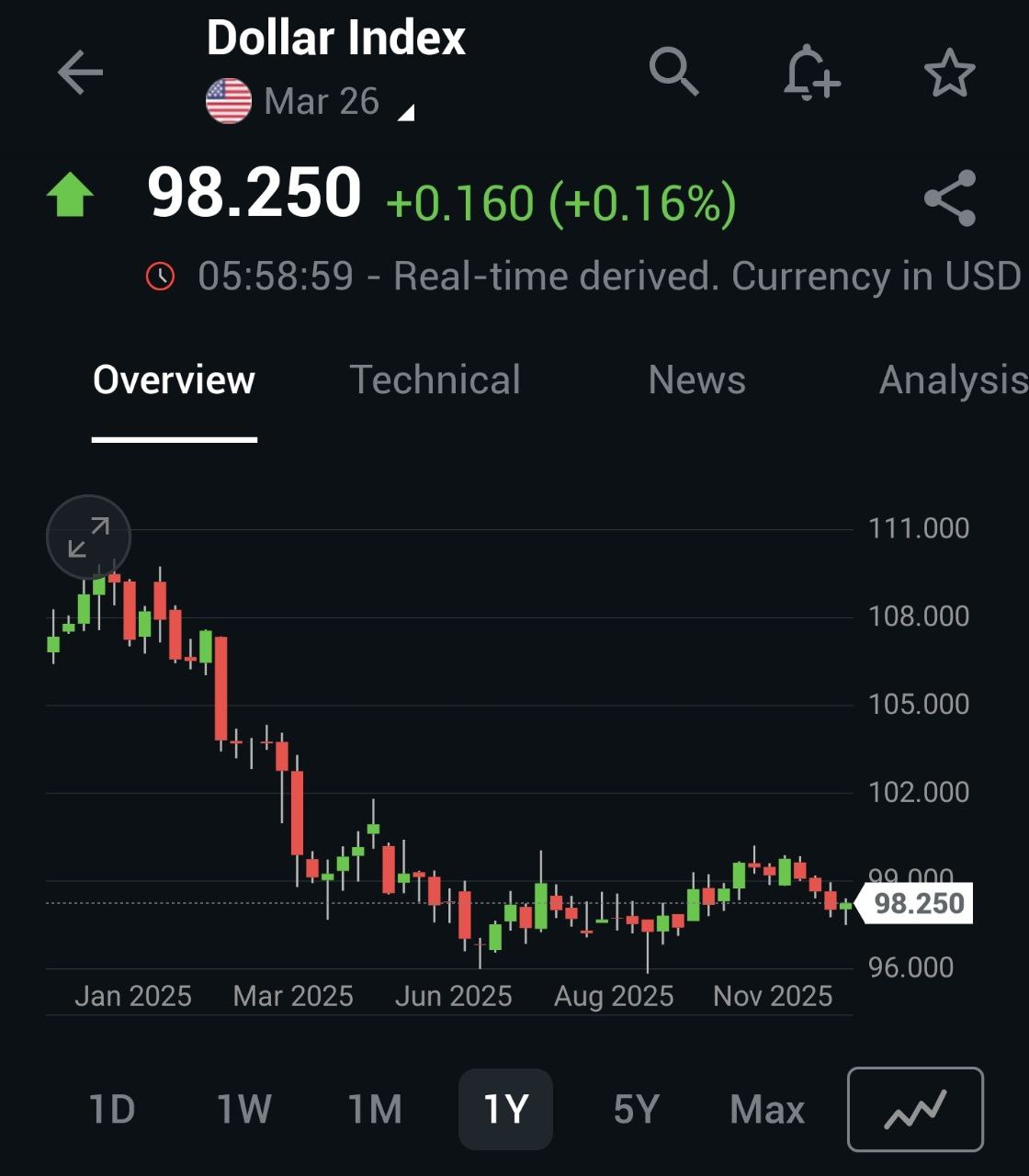This screenshot has height=1176, width=1029.
Task: Show the 1M chart range
Action: point(375,1109)
